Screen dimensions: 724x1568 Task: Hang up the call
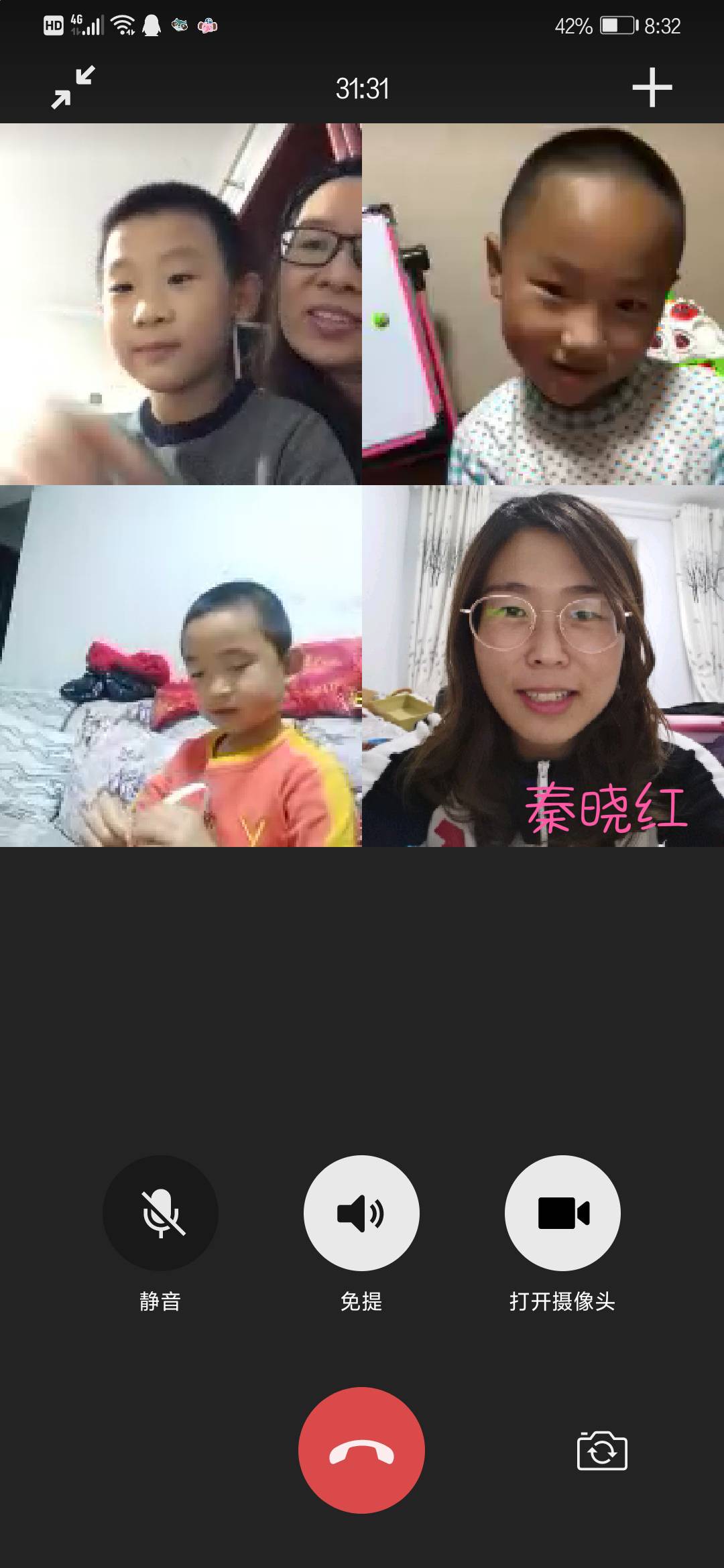tap(361, 1450)
